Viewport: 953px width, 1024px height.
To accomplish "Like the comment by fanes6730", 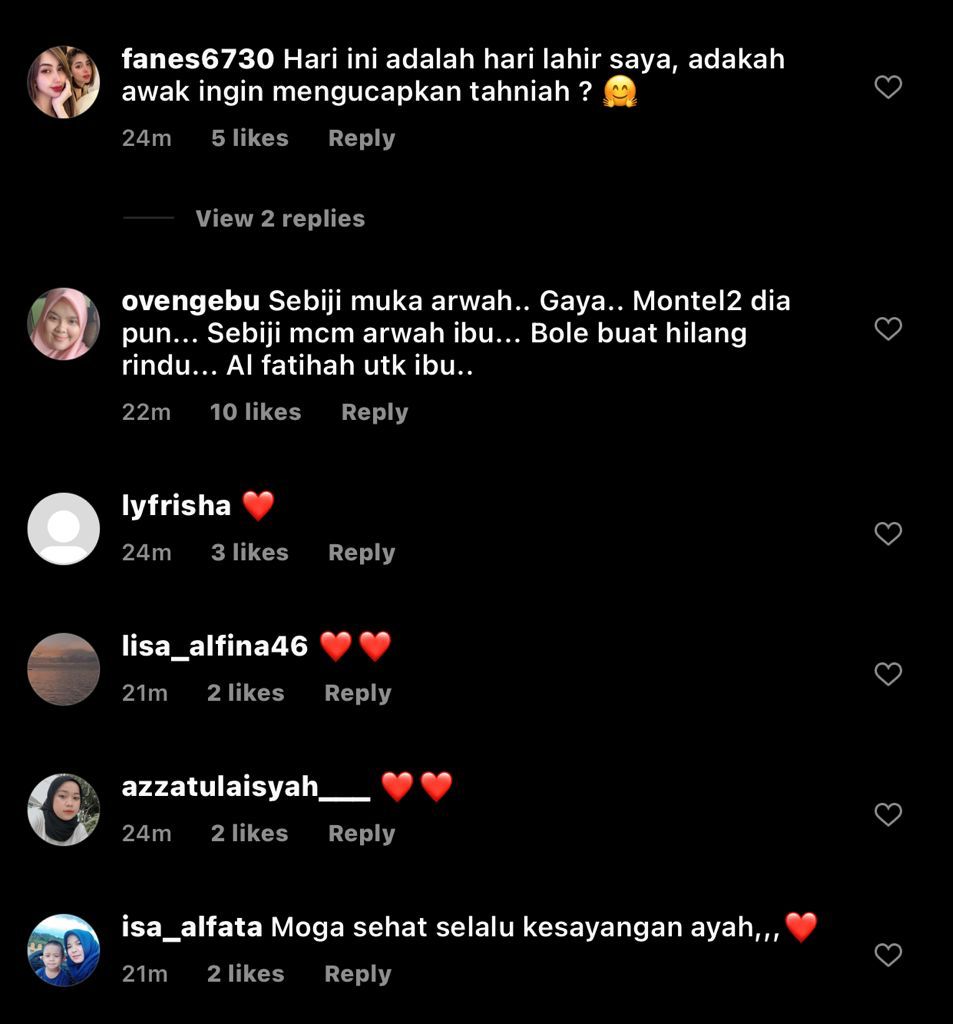I will pos(888,88).
